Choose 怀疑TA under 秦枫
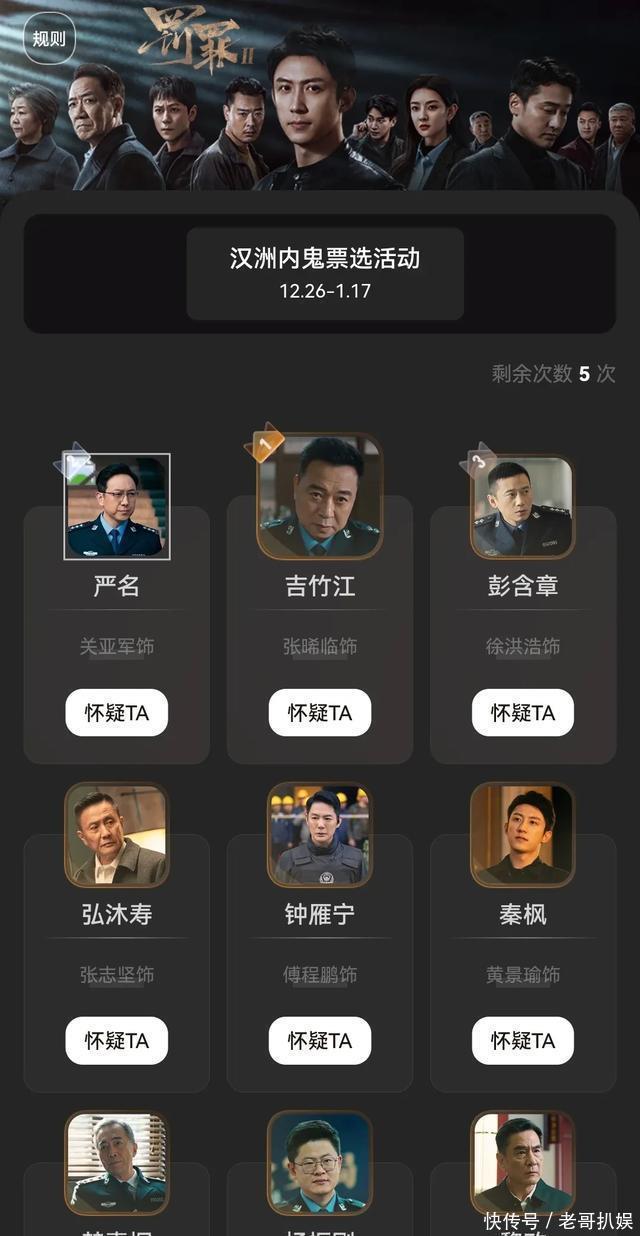 click(523, 1040)
